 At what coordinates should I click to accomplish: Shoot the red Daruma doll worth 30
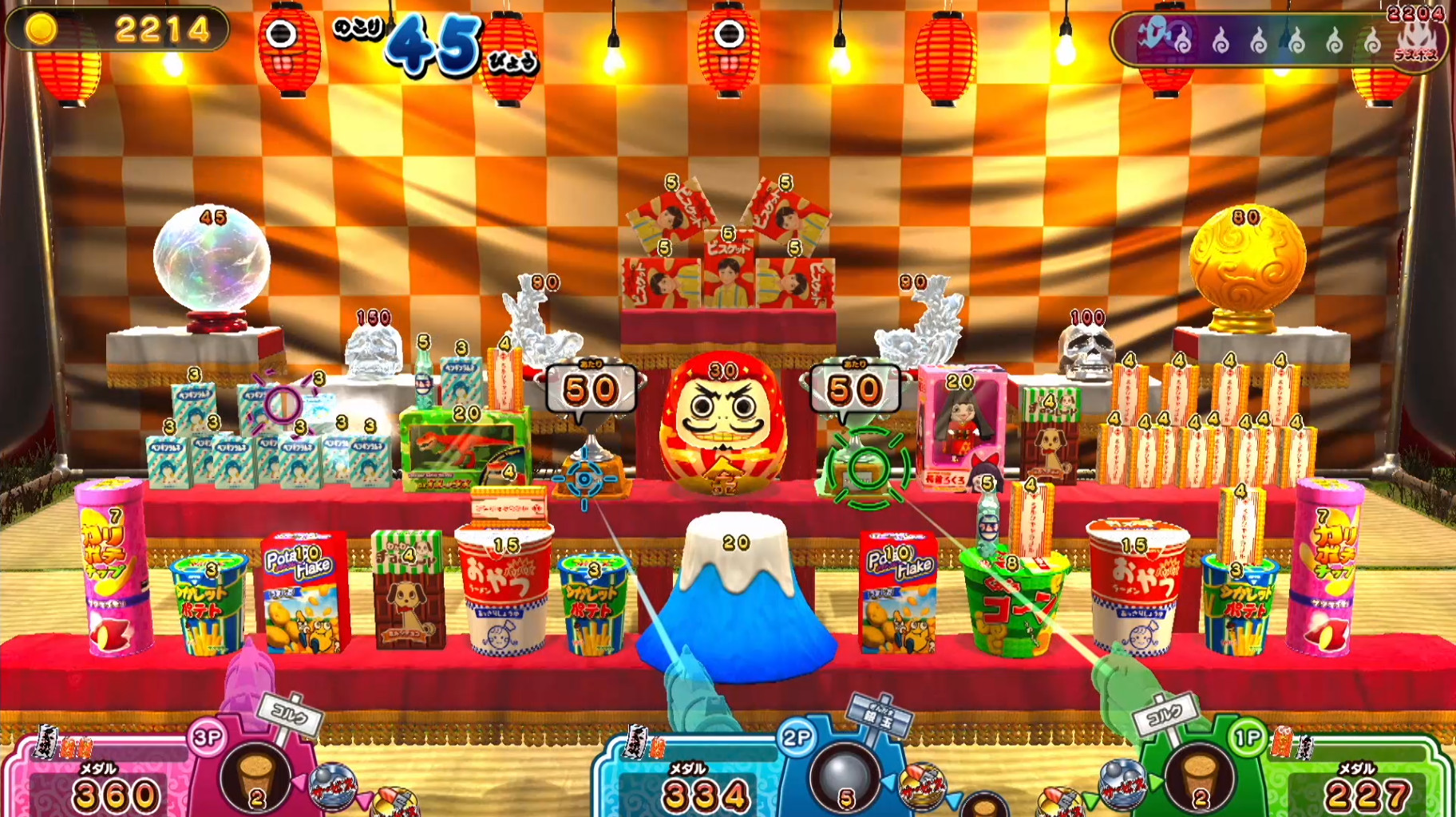pos(722,427)
